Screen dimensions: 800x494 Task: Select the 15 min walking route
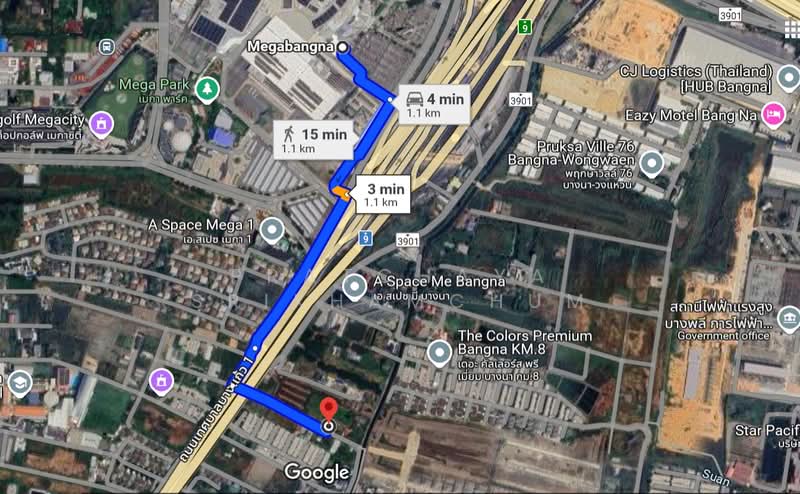pyautogui.click(x=314, y=139)
